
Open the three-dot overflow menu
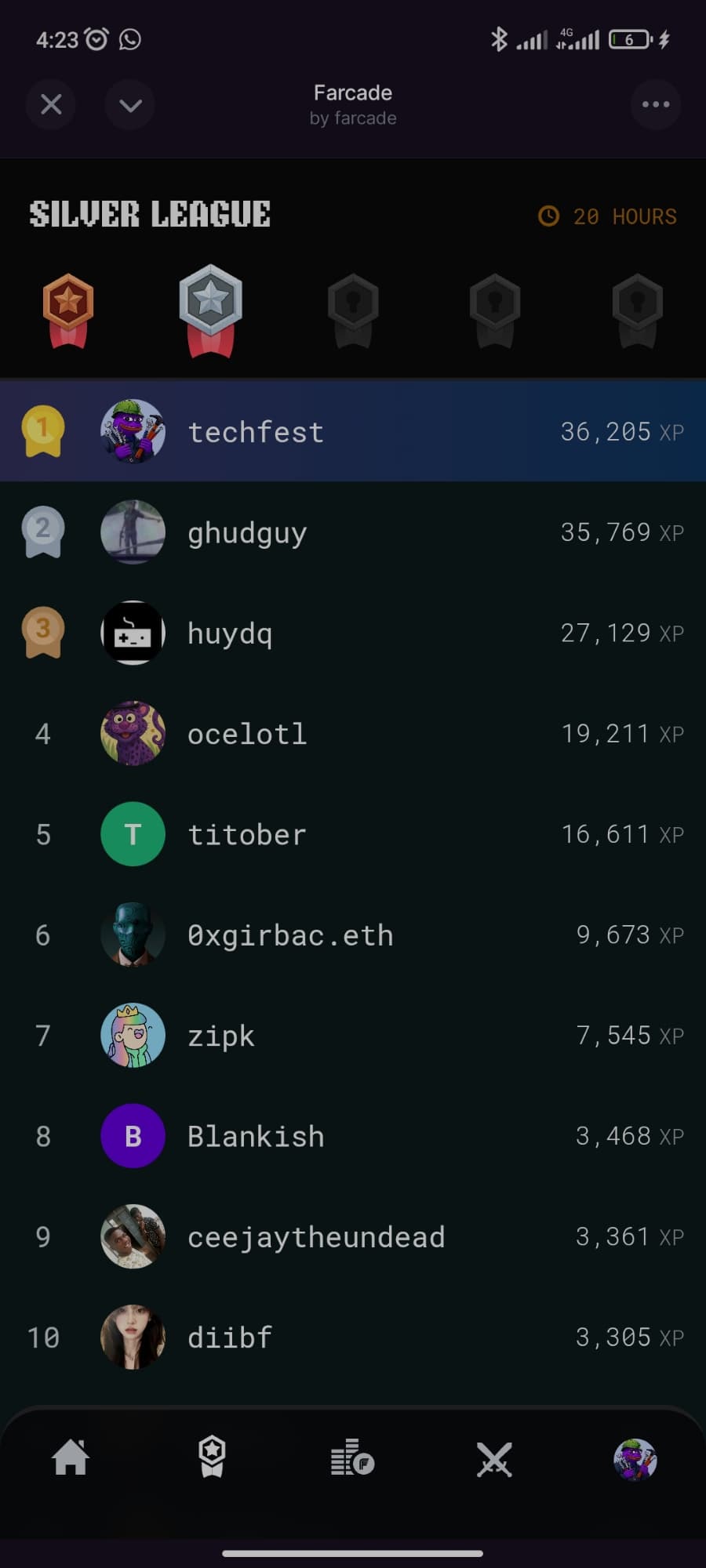655,104
